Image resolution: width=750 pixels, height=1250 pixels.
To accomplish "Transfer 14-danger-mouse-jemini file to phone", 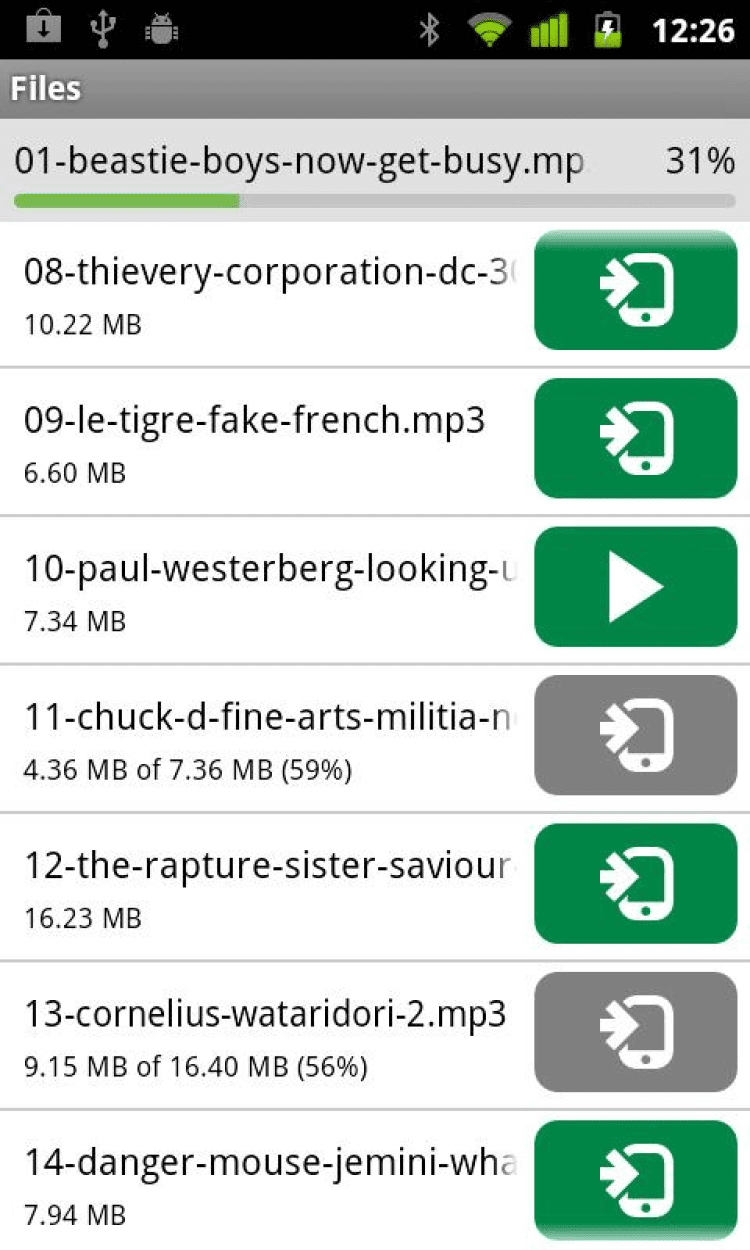I will (635, 1178).
